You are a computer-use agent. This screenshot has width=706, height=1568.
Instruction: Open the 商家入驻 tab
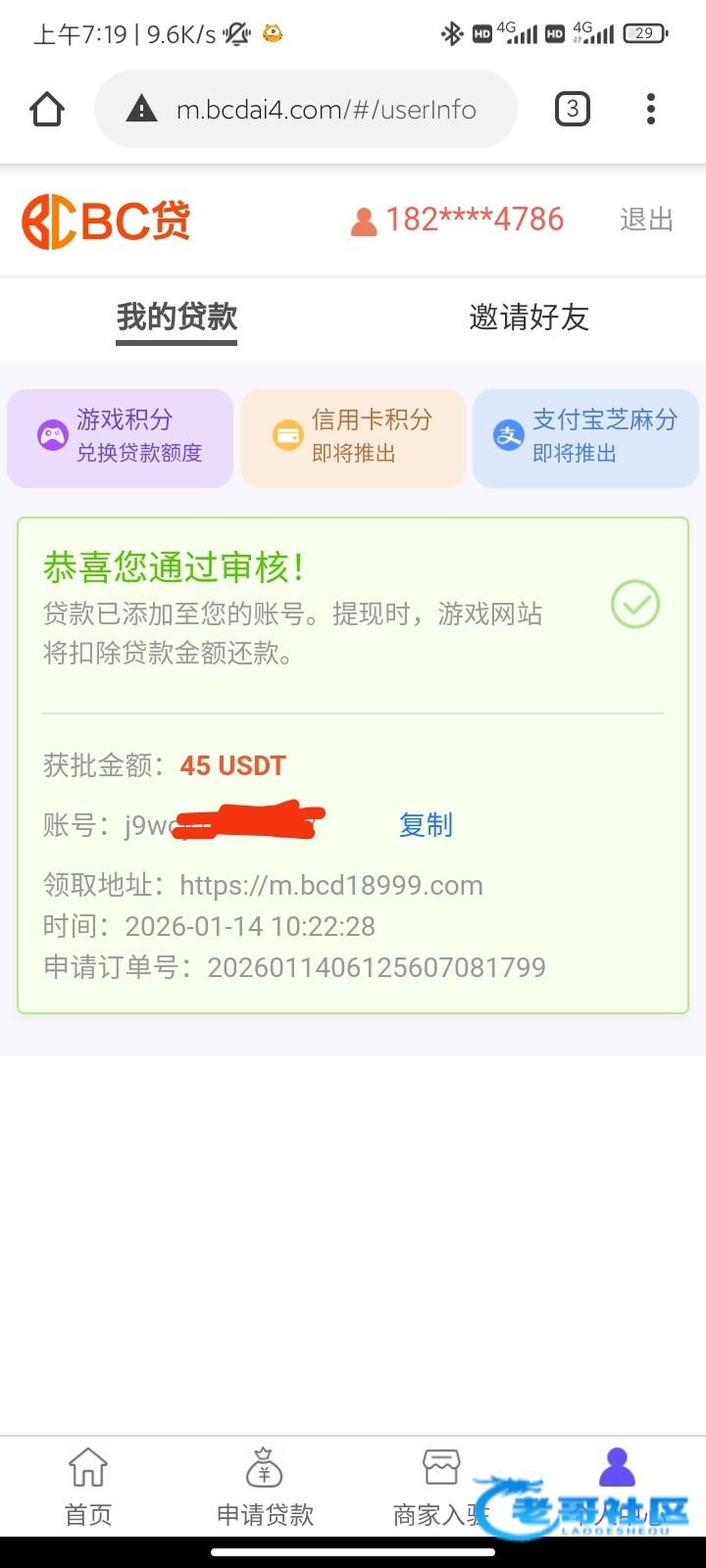pos(441,1488)
